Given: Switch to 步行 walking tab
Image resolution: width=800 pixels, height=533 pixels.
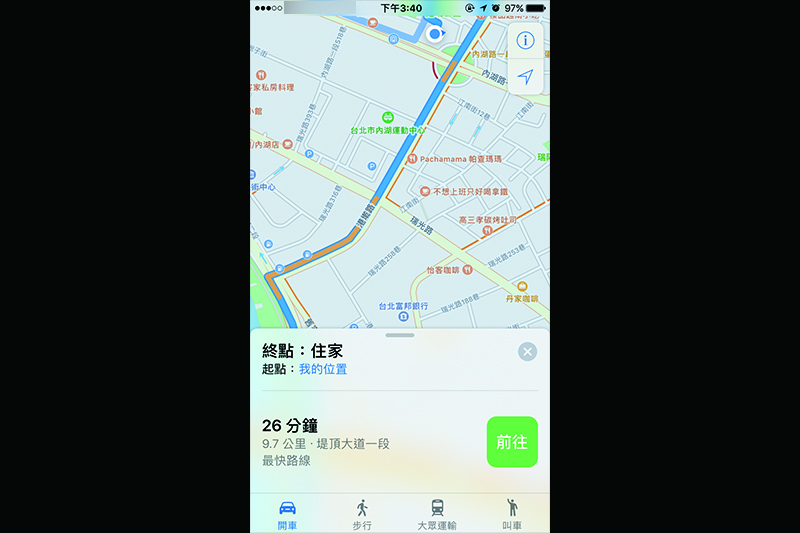Looking at the screenshot, I should coord(362,513).
